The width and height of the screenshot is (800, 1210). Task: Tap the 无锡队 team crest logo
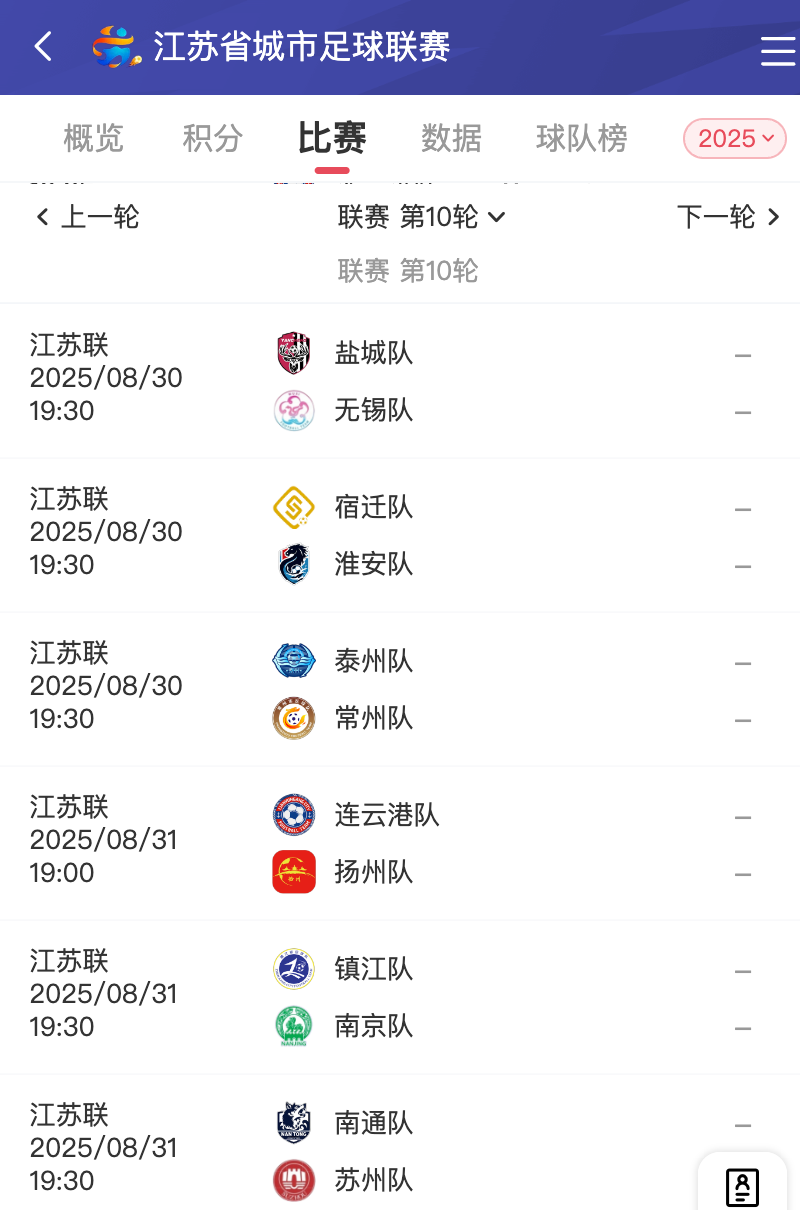pos(294,411)
